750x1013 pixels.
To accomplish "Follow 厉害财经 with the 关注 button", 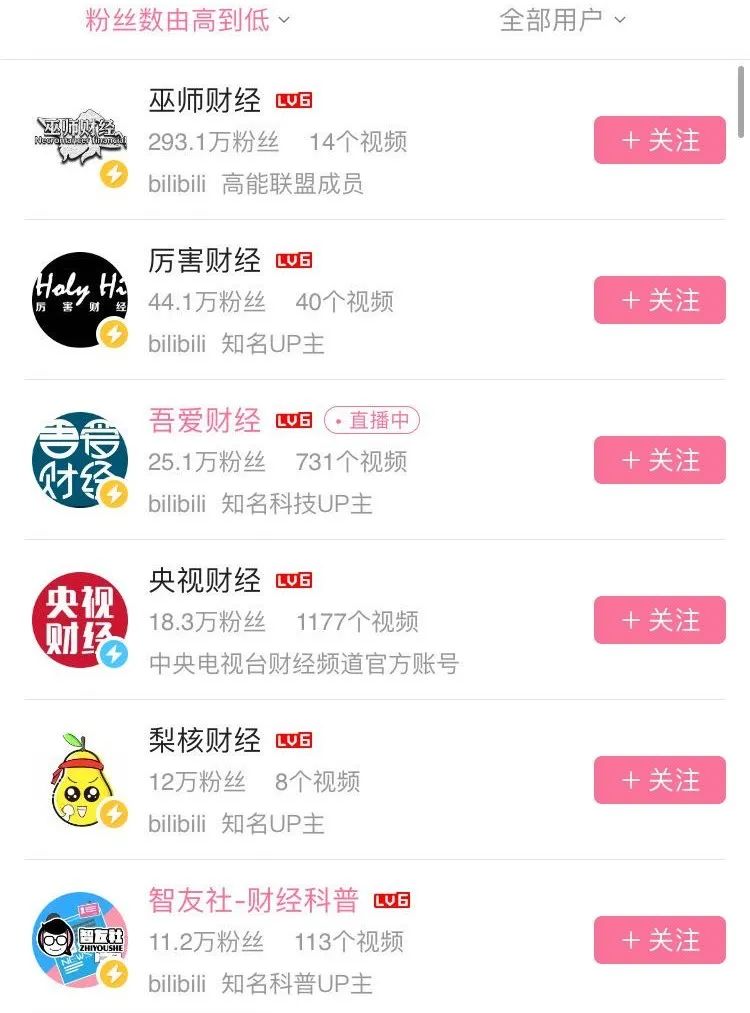I will 660,300.
